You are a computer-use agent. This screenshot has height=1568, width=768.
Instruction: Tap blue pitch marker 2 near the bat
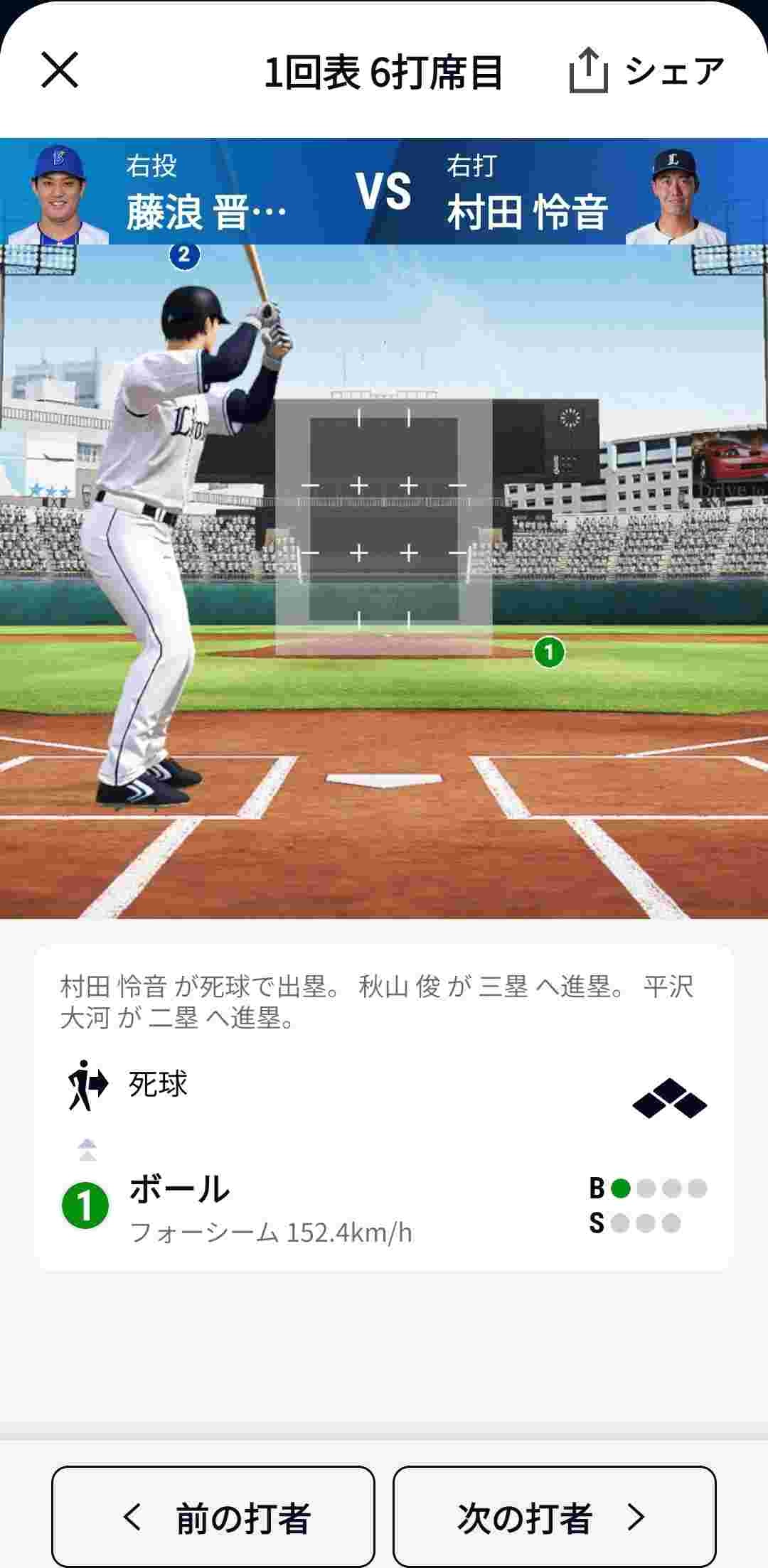[x=184, y=254]
